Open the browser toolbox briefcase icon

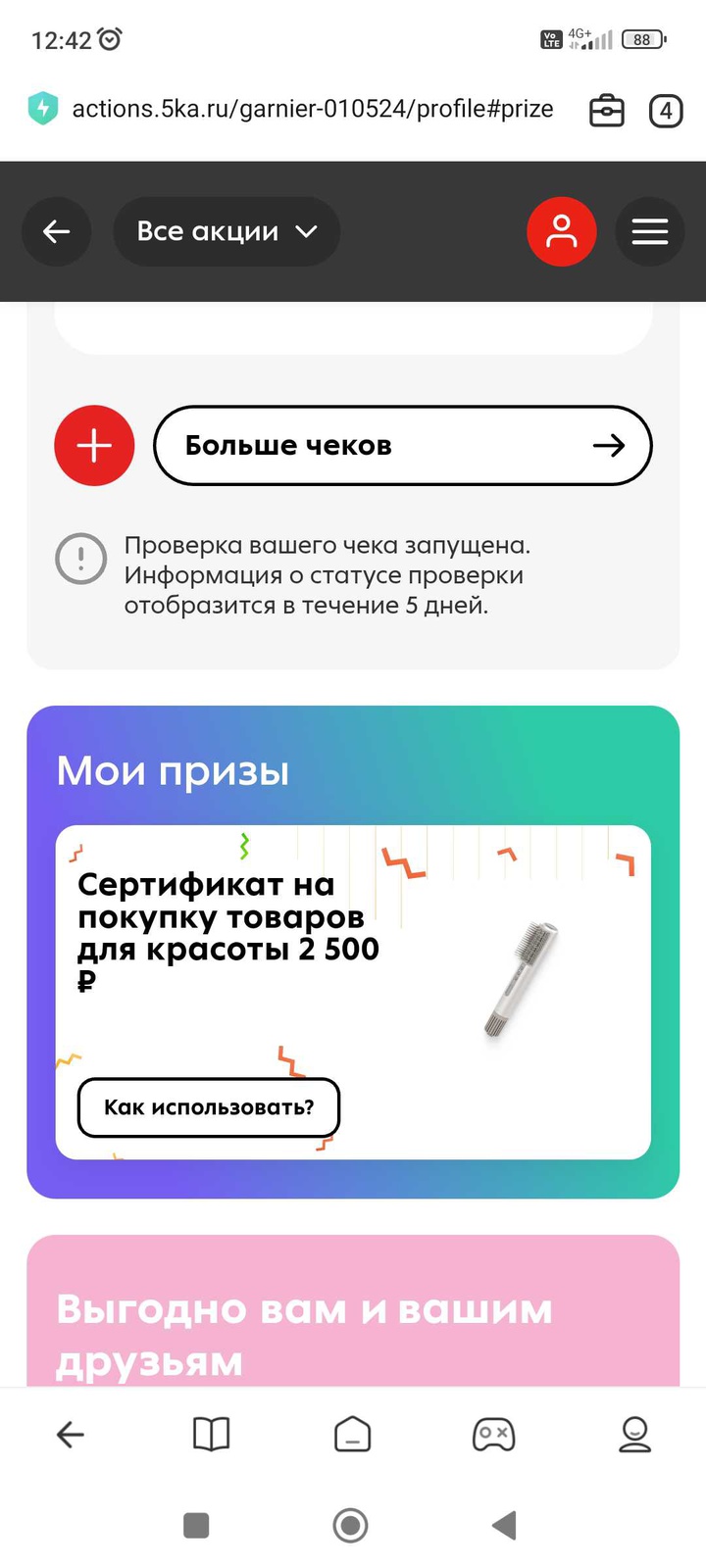[x=606, y=111]
